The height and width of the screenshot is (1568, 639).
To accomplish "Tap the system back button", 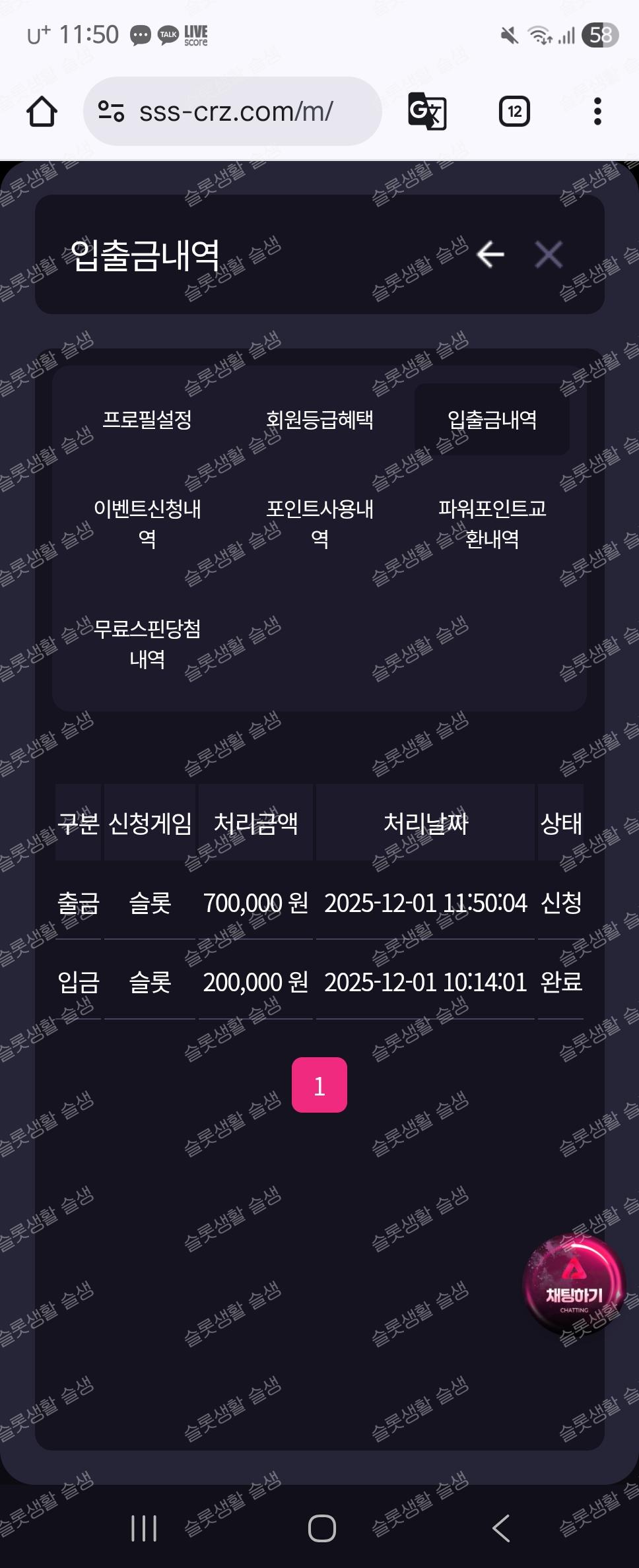I will click(x=500, y=1528).
